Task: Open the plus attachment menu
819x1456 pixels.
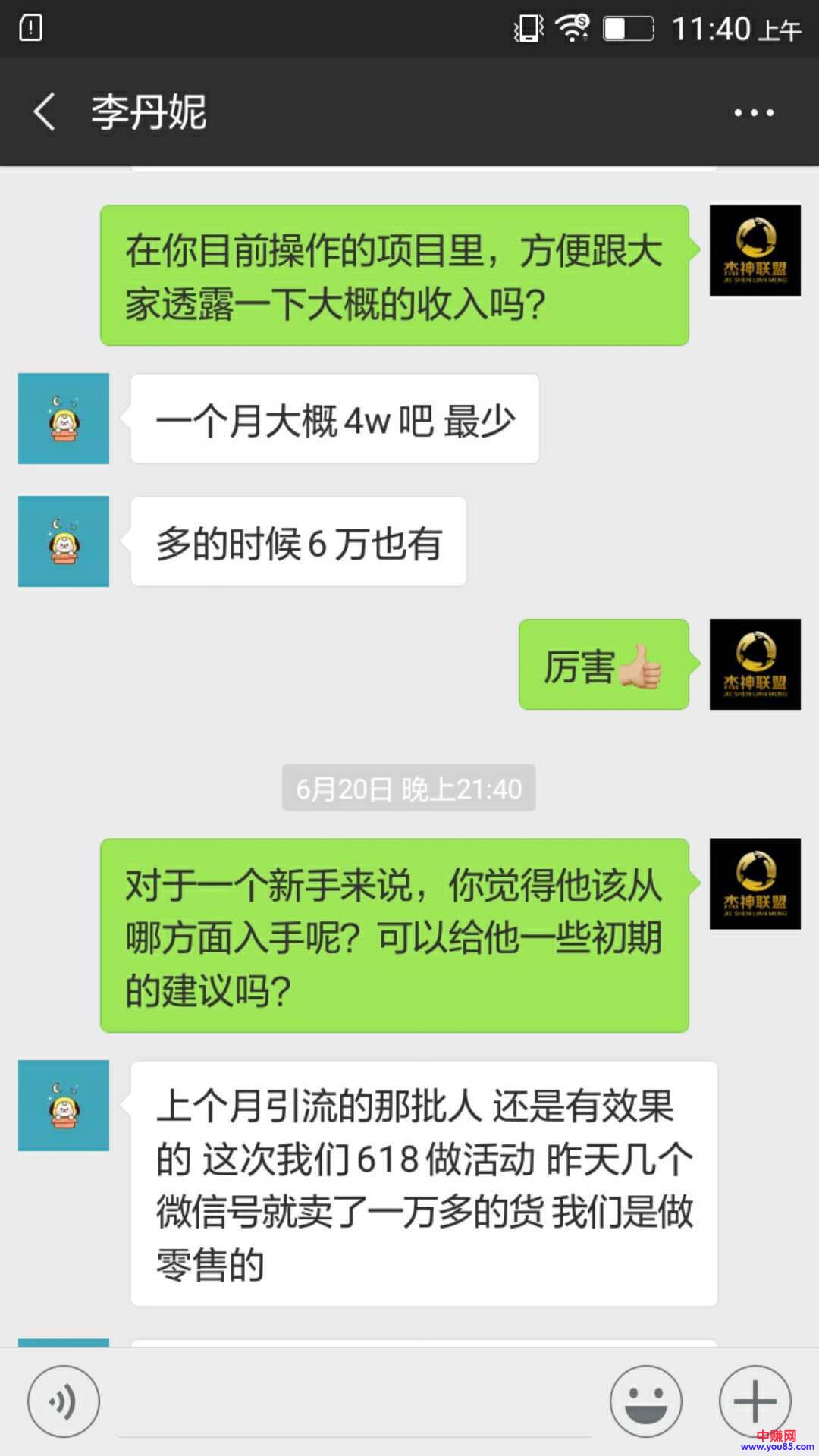Action: (755, 1401)
